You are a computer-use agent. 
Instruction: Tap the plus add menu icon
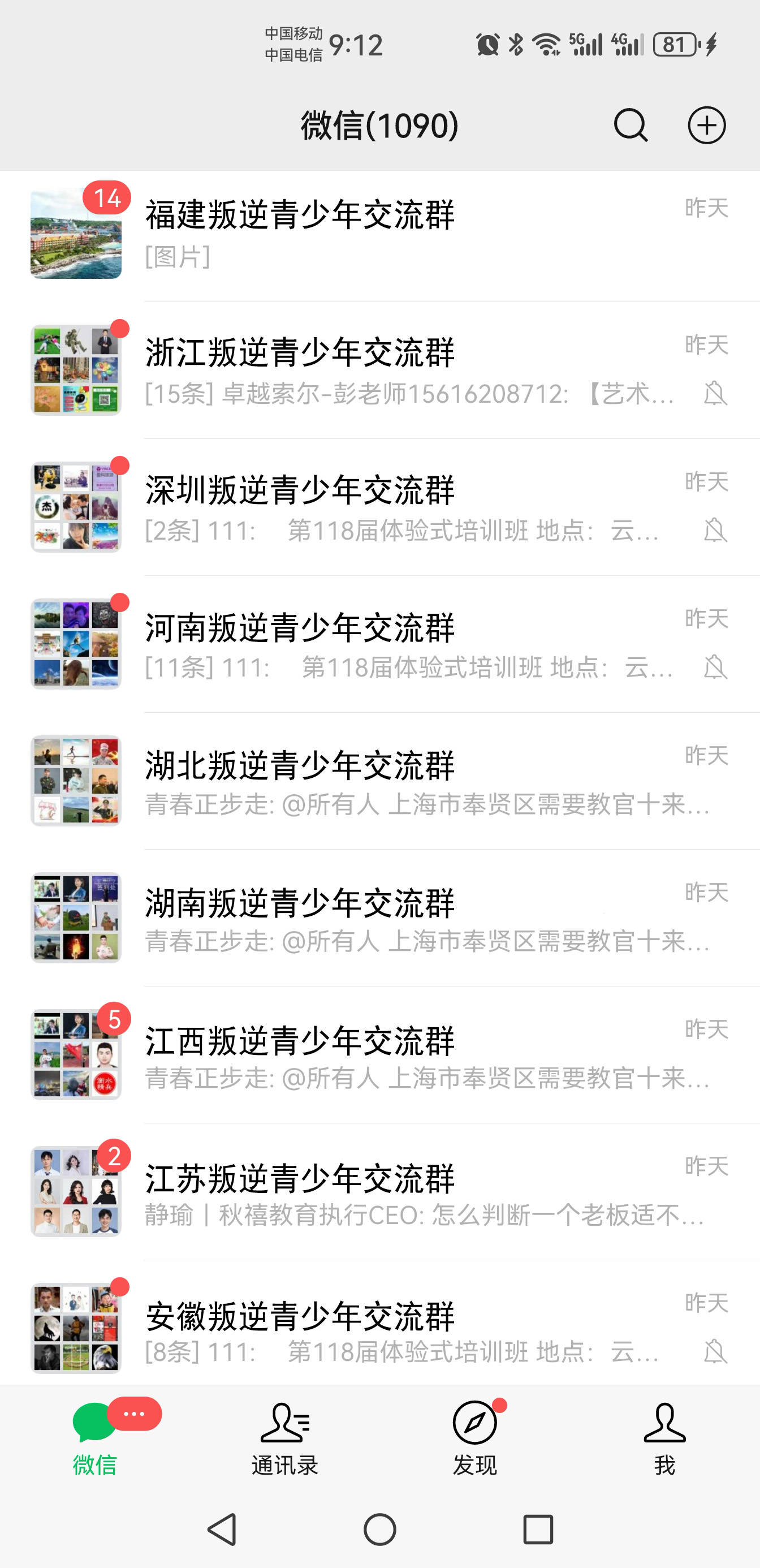[x=706, y=126]
